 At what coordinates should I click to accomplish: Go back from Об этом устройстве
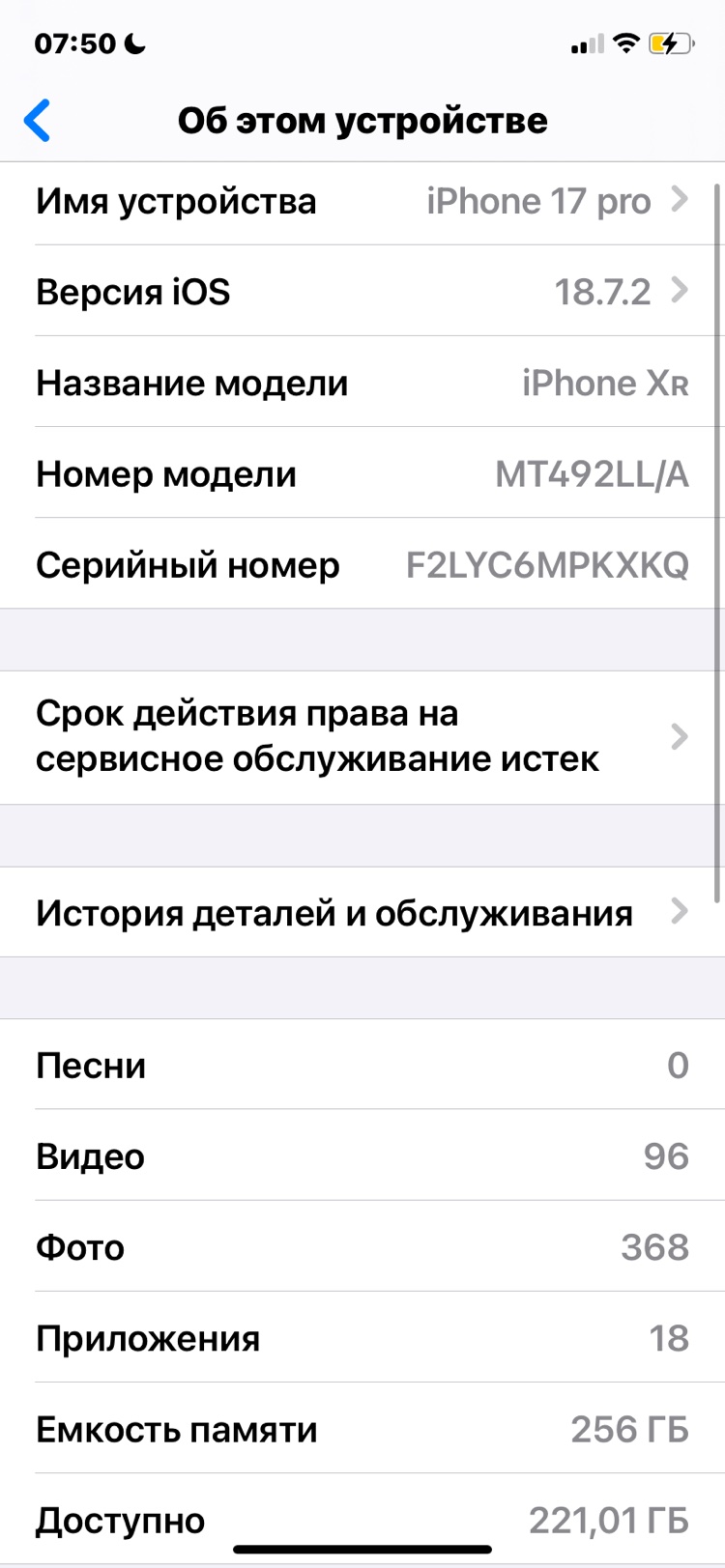click(38, 121)
